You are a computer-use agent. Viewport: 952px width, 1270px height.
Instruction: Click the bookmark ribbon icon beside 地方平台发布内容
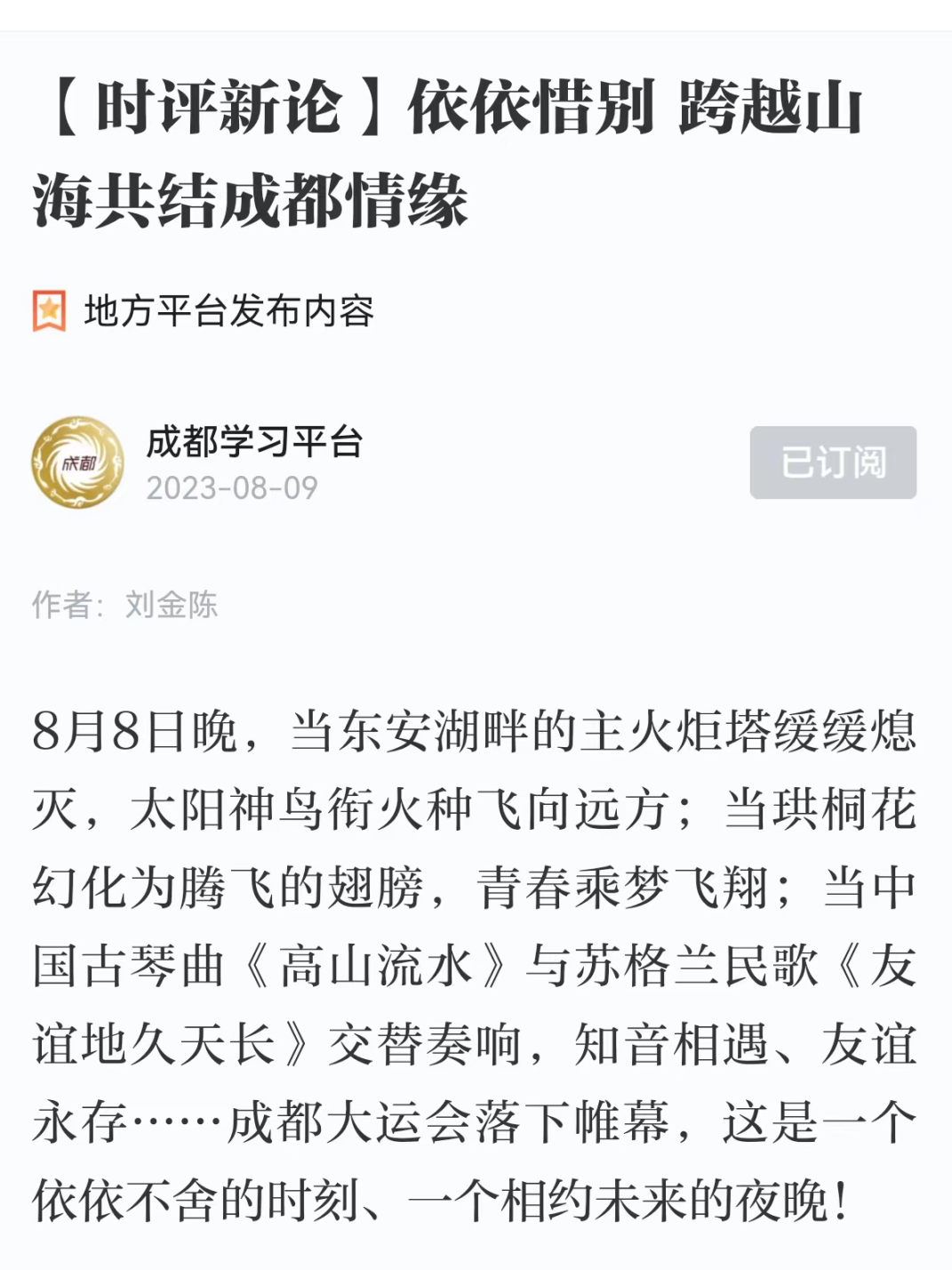49,310
